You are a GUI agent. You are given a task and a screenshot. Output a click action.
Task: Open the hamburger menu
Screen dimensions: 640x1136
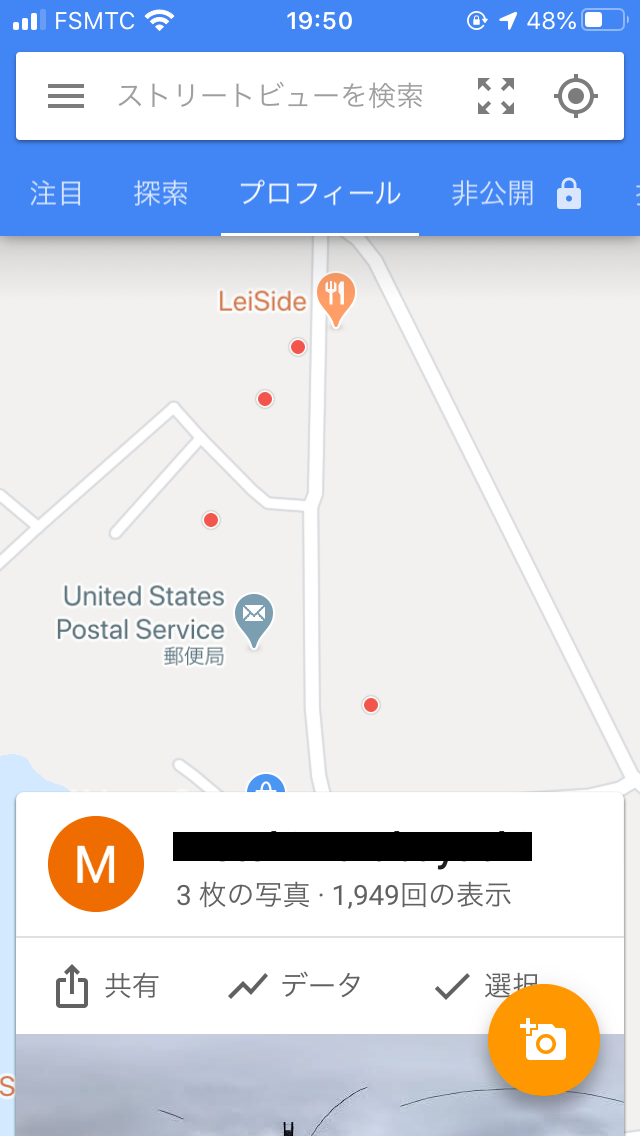click(x=66, y=96)
